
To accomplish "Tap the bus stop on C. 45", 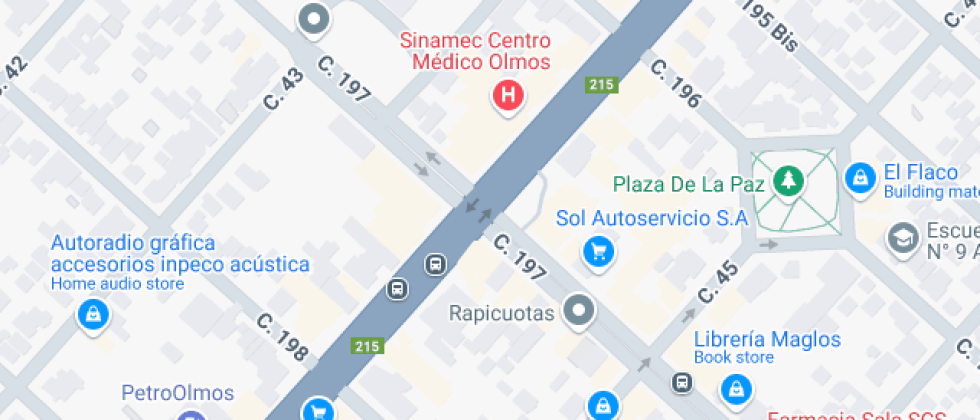I will coord(683,382).
